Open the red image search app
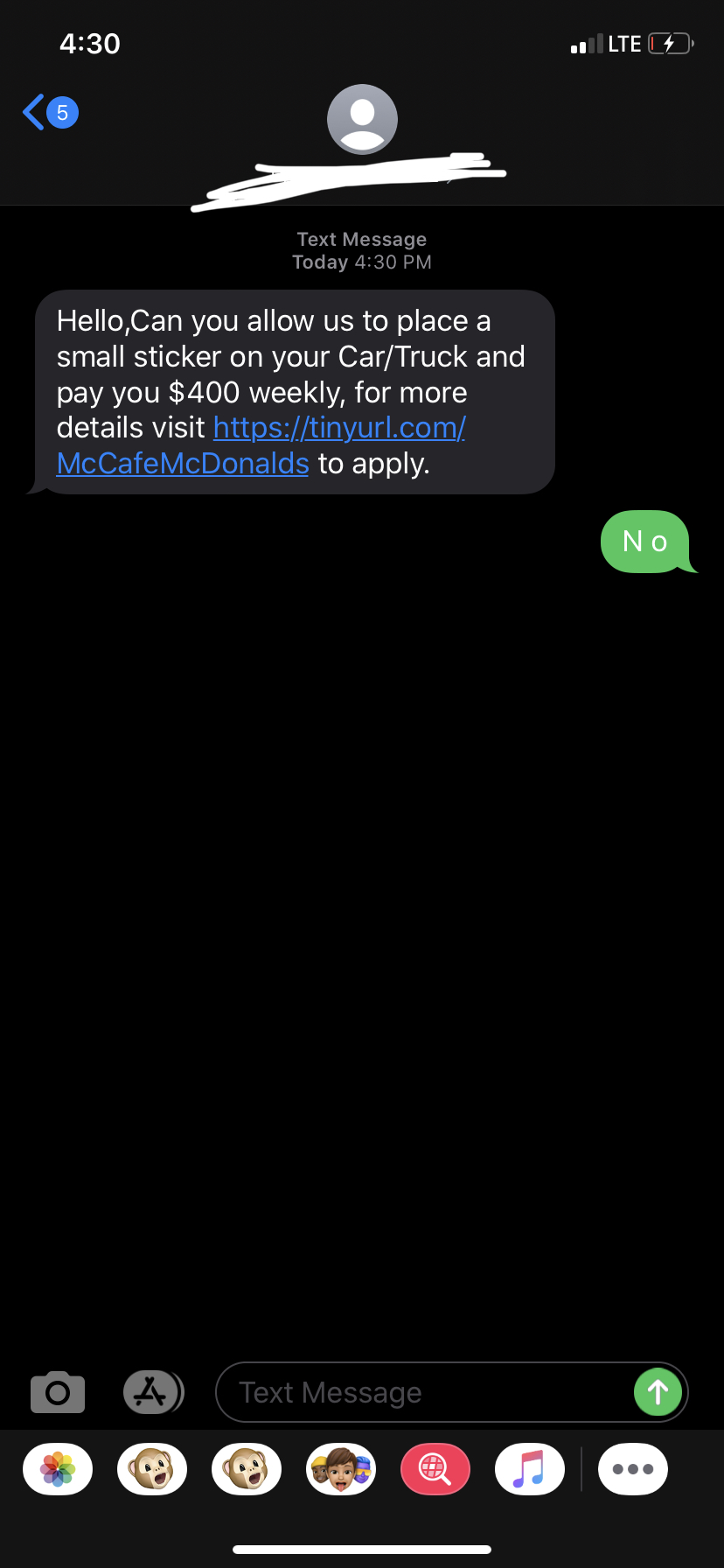This screenshot has height=1568, width=724. pyautogui.click(x=435, y=1469)
